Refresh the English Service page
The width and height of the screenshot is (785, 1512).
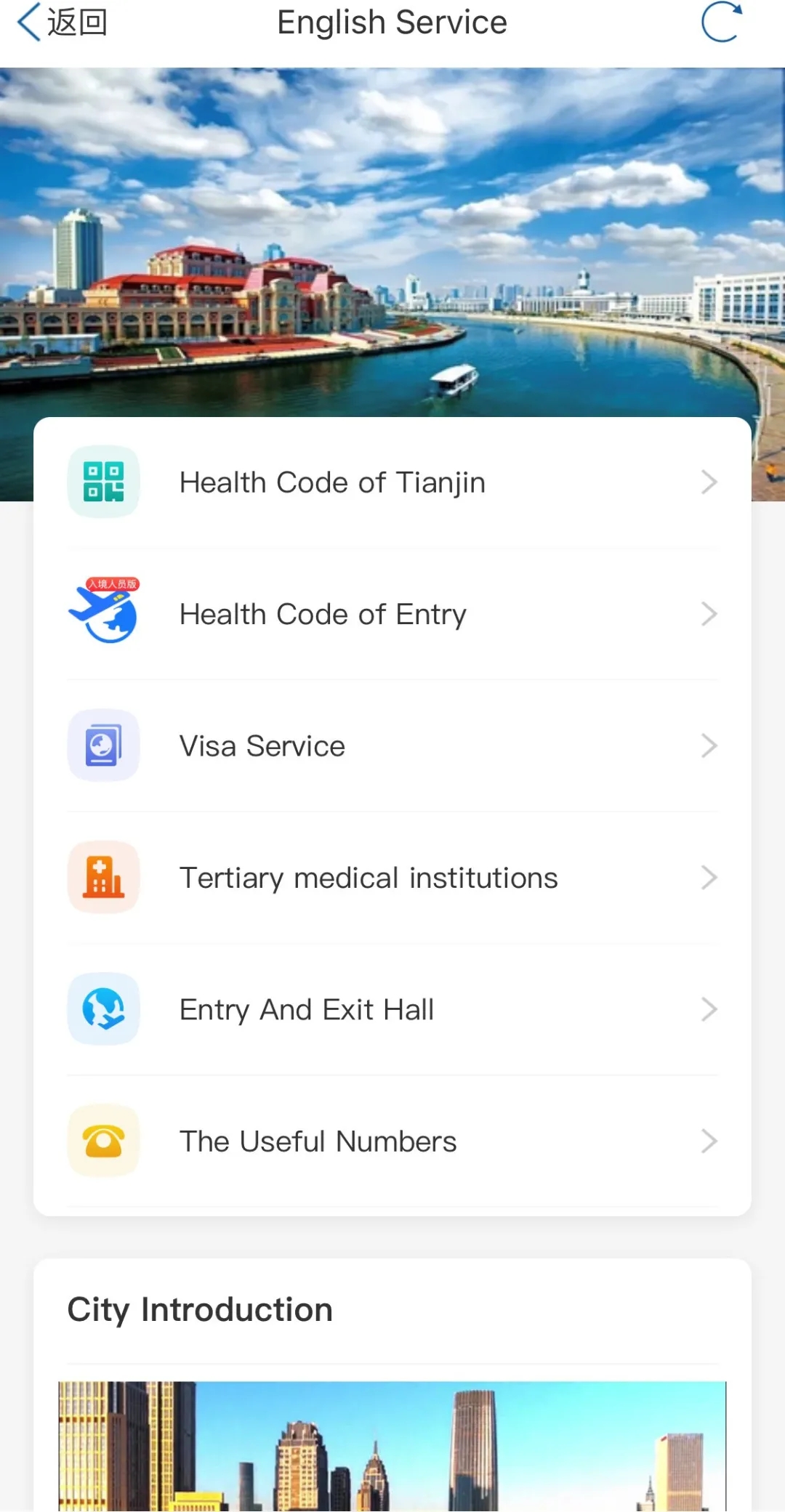coord(721,23)
